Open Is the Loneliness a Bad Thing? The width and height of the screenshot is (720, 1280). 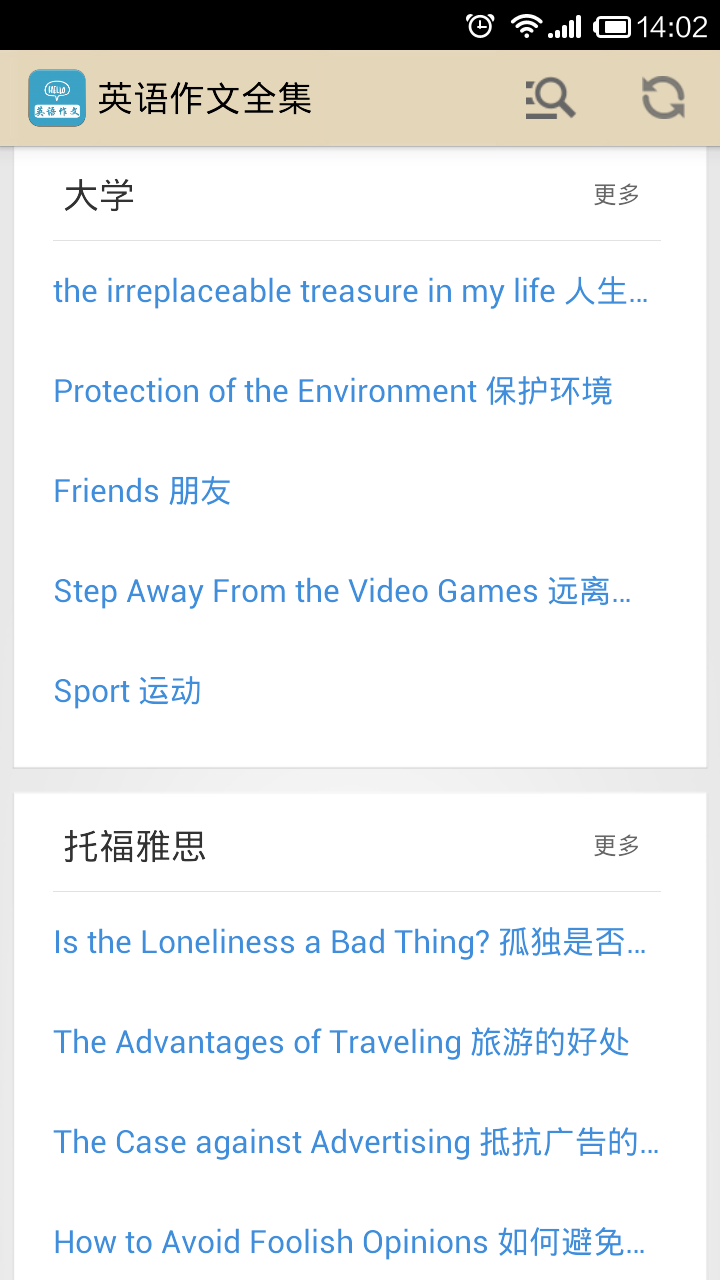pyautogui.click(x=350, y=942)
